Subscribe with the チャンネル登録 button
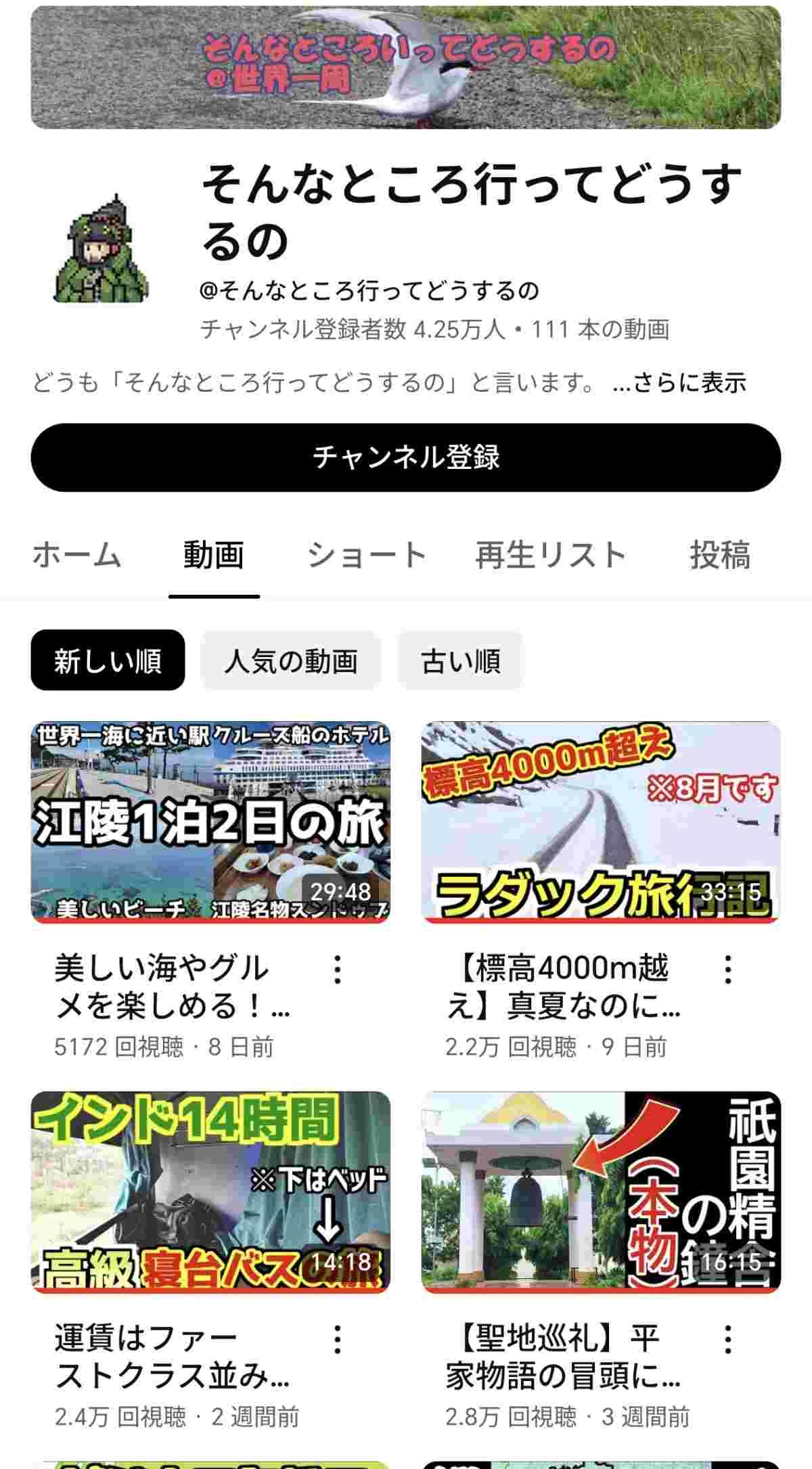 (x=406, y=457)
